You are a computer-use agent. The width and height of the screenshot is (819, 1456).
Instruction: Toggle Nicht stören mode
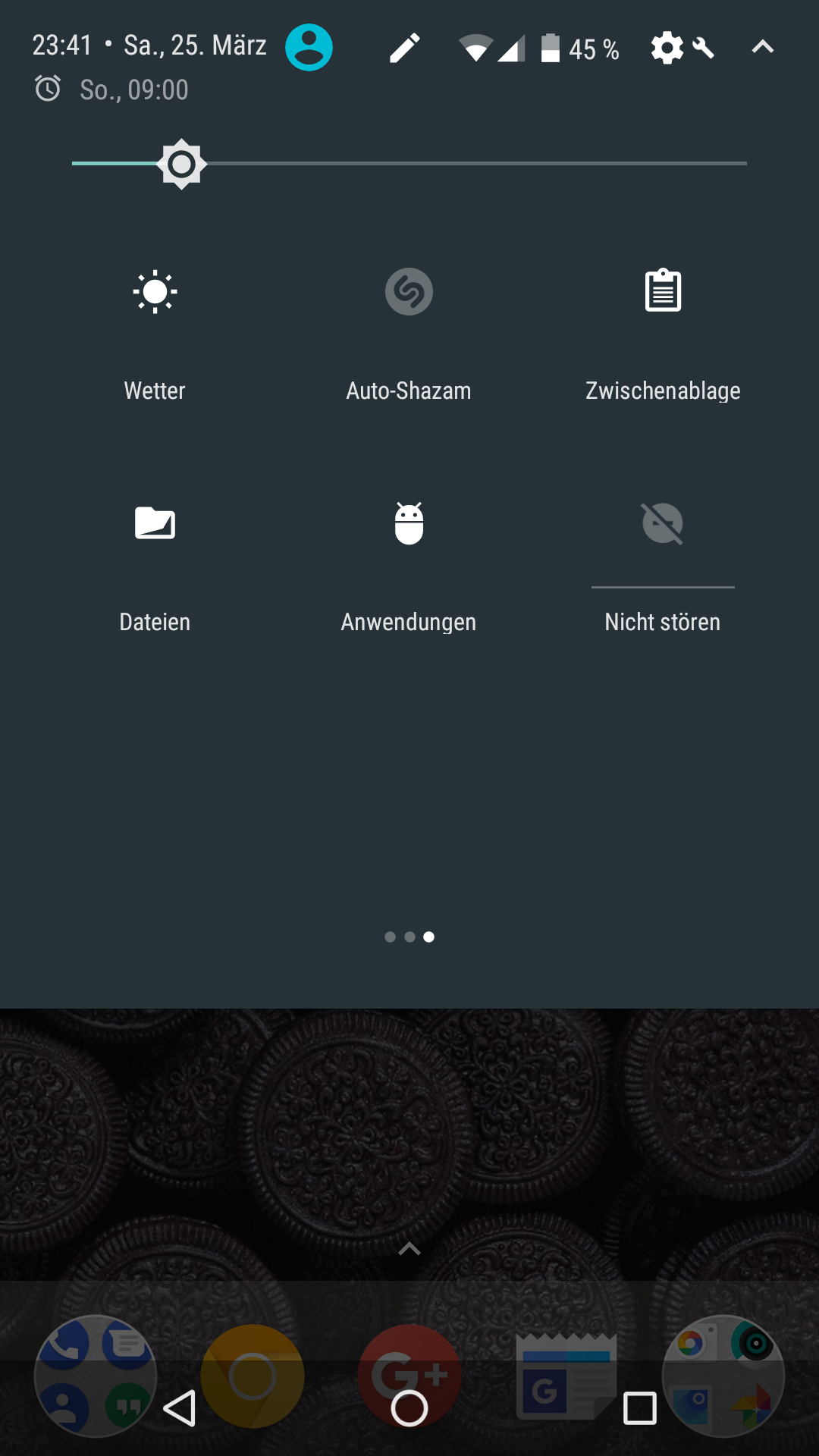click(x=663, y=523)
